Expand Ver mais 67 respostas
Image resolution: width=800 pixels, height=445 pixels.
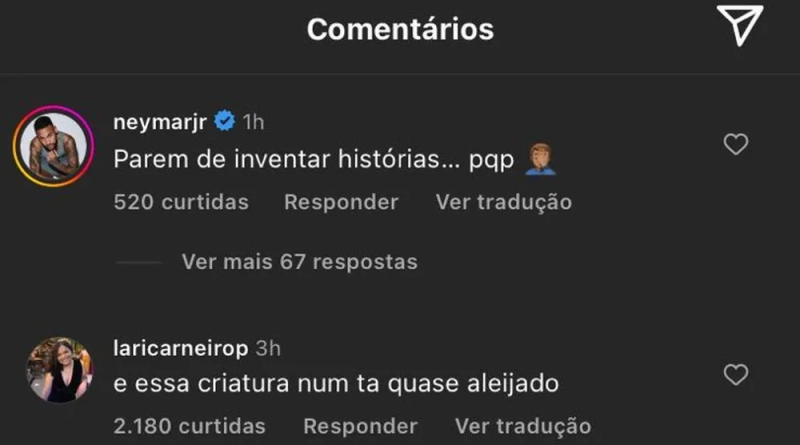pyautogui.click(x=299, y=262)
